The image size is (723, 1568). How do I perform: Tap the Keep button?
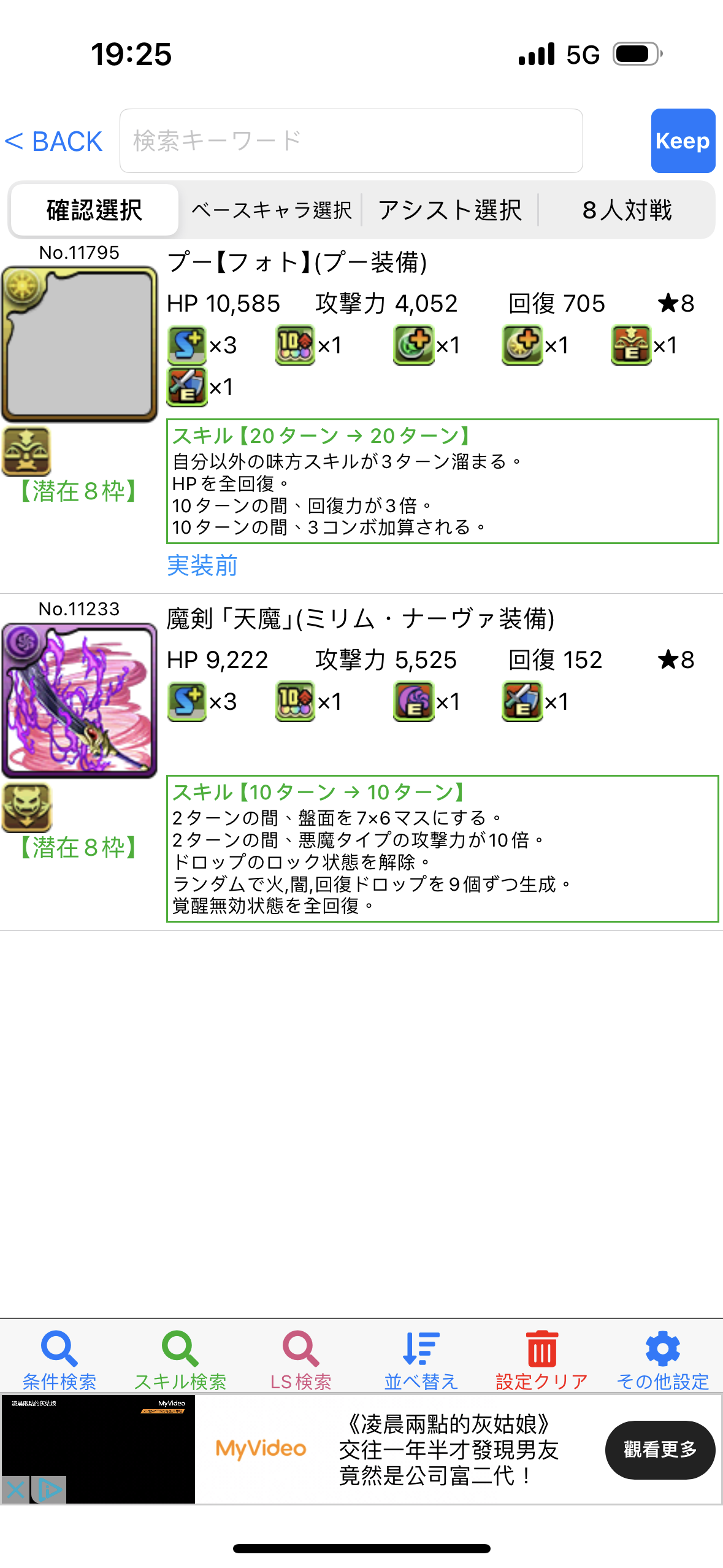683,141
